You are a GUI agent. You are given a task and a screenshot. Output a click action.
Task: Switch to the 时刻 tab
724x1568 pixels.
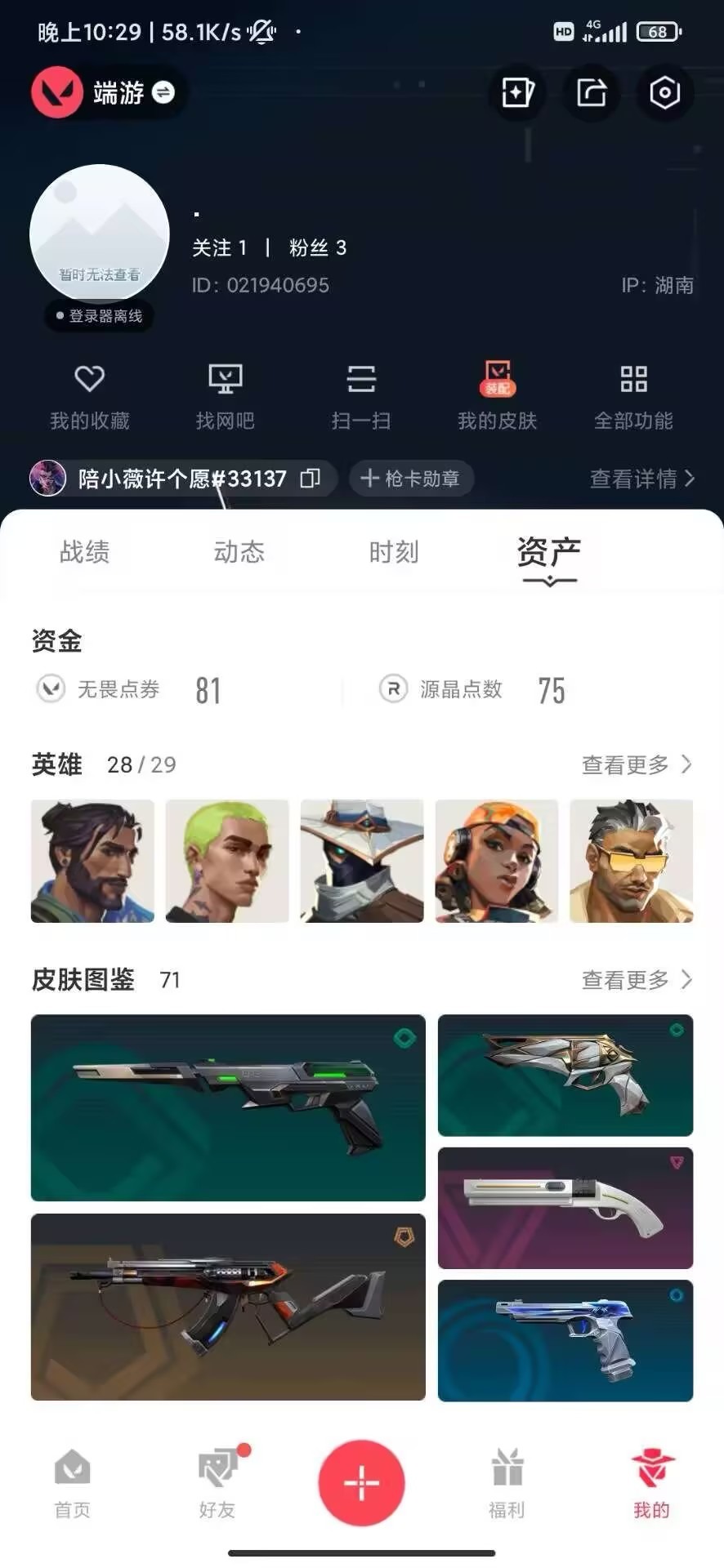point(394,552)
